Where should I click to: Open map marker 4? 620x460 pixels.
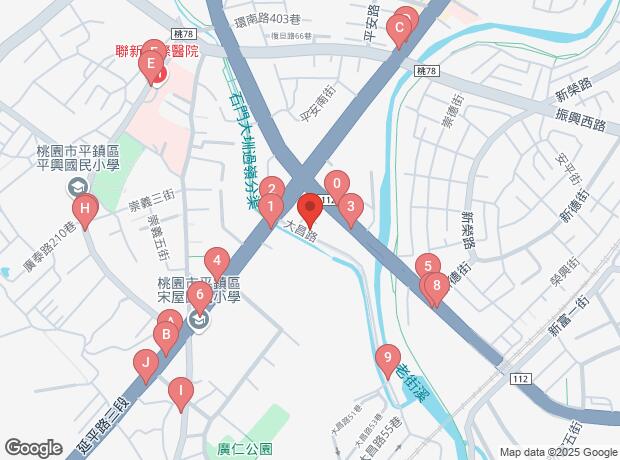pyautogui.click(x=217, y=264)
